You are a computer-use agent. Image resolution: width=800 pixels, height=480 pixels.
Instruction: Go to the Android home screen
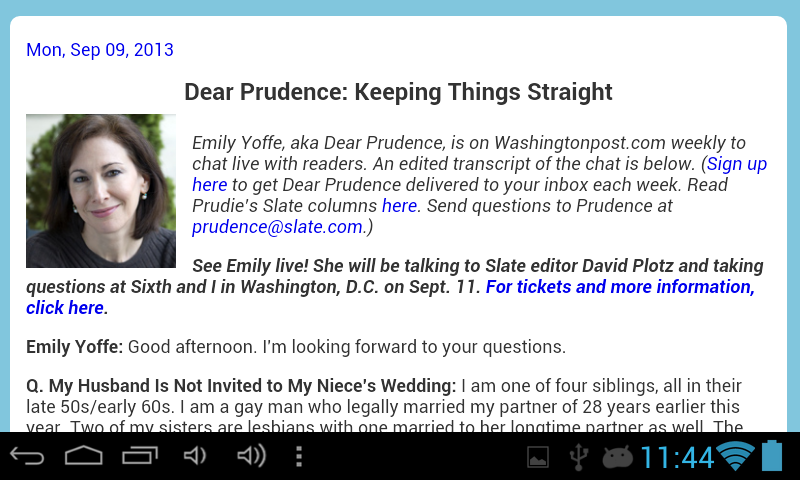[x=84, y=457]
